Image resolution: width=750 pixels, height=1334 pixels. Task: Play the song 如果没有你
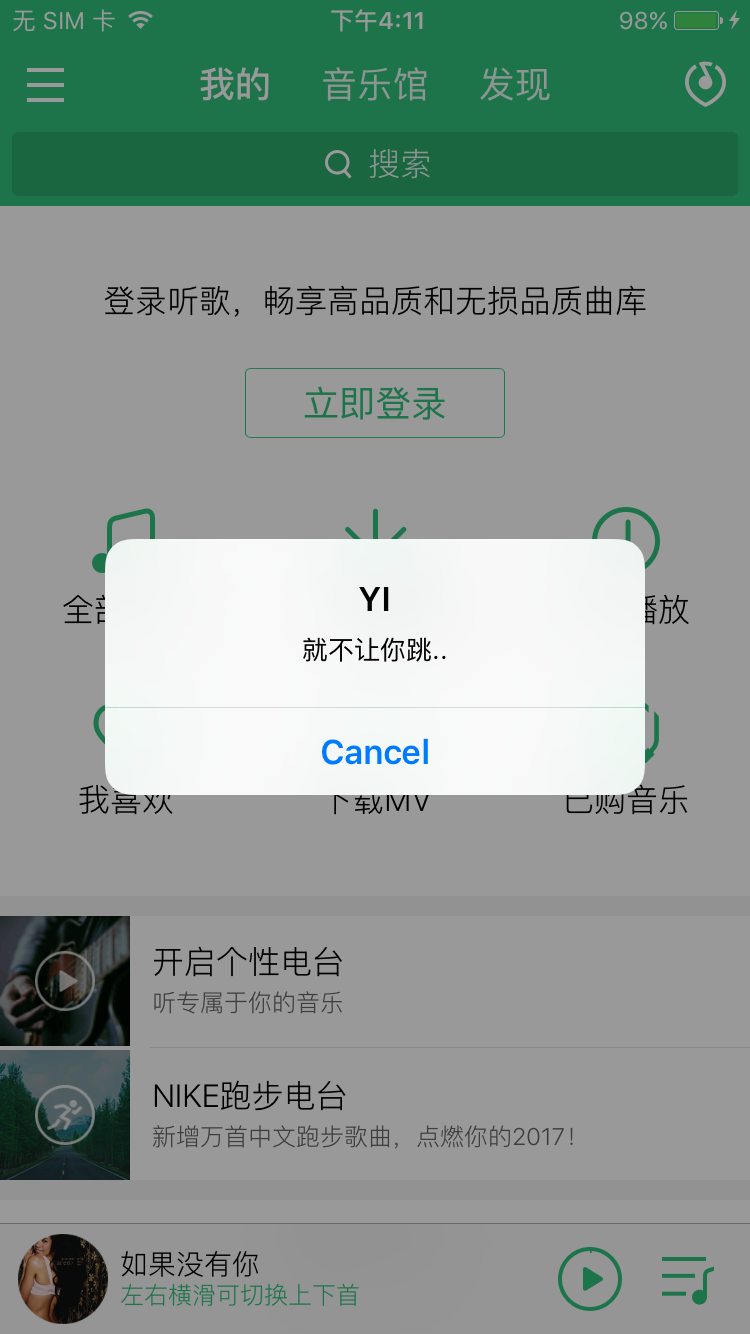[x=590, y=1278]
